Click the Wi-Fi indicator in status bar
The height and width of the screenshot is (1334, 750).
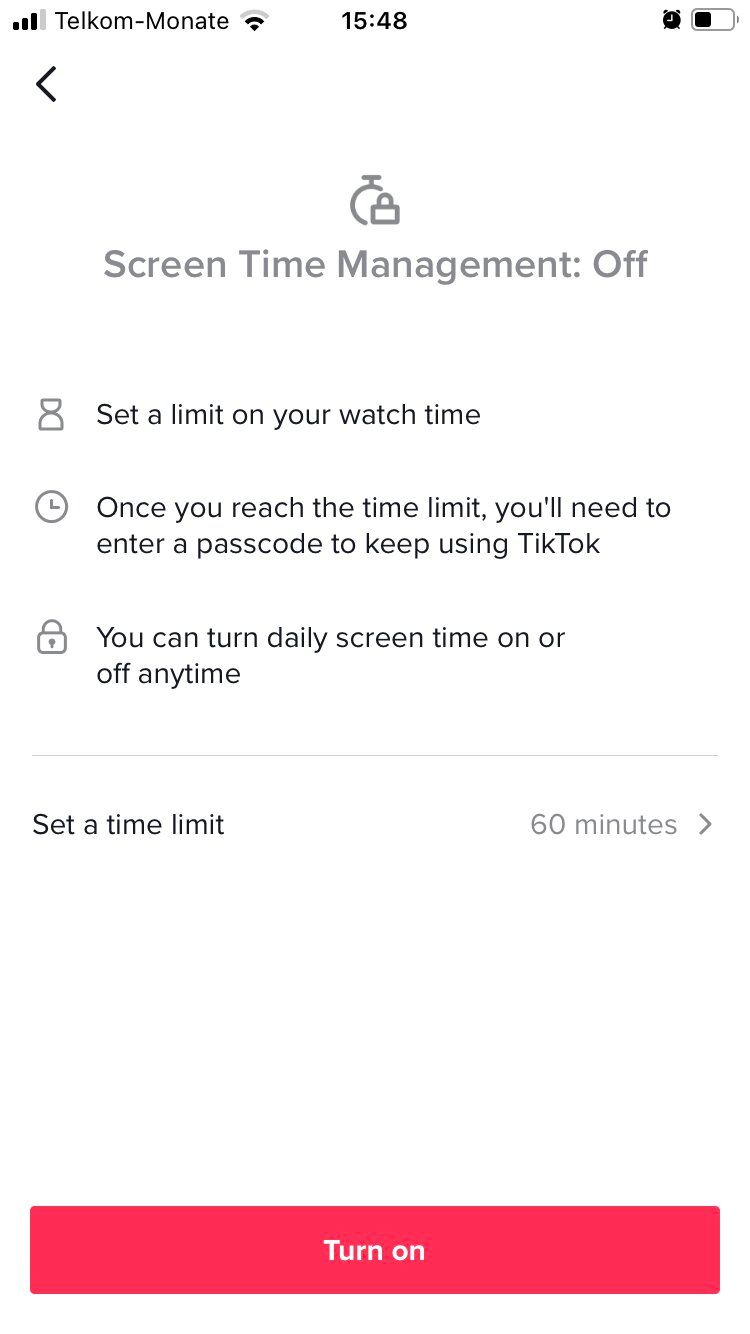255,19
